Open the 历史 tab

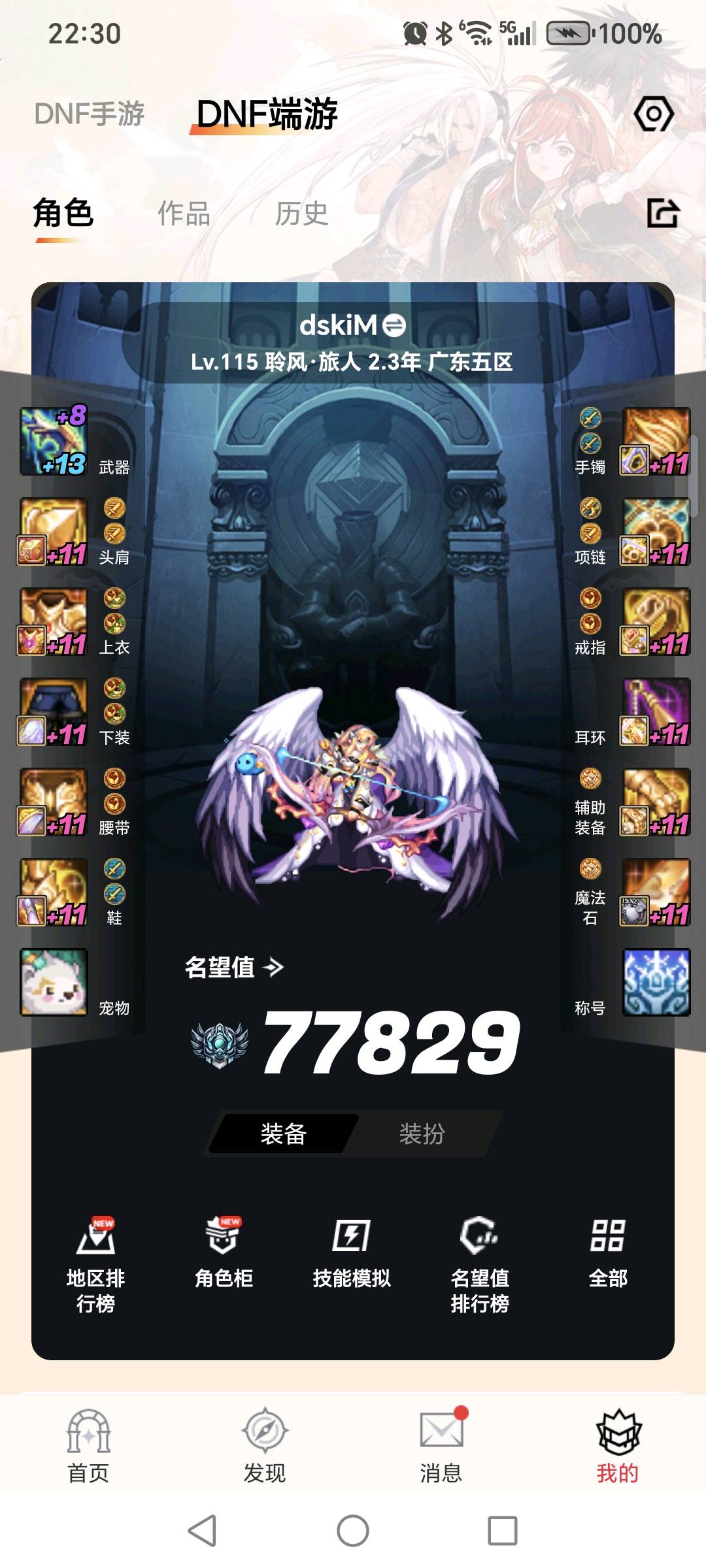pos(301,214)
